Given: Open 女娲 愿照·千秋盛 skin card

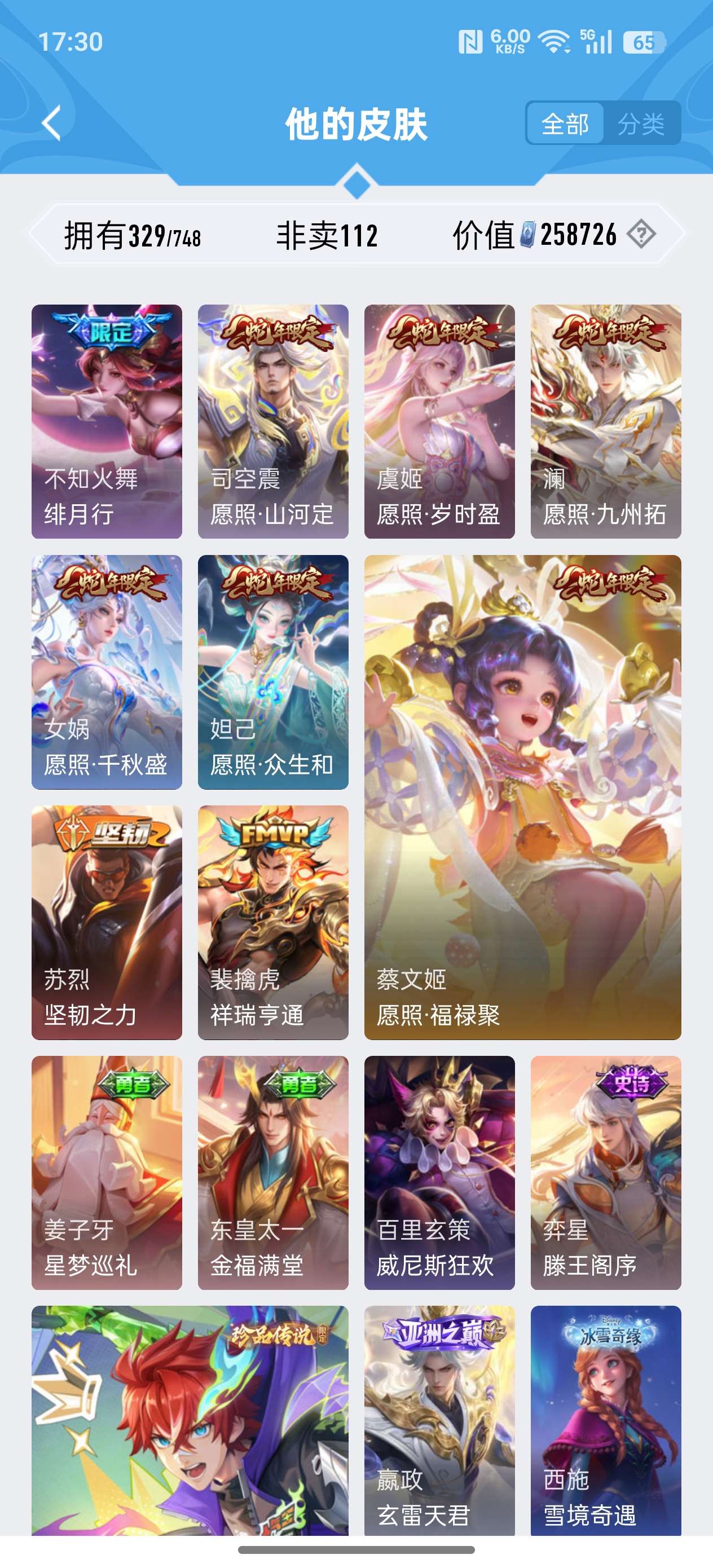Looking at the screenshot, I should [x=107, y=671].
